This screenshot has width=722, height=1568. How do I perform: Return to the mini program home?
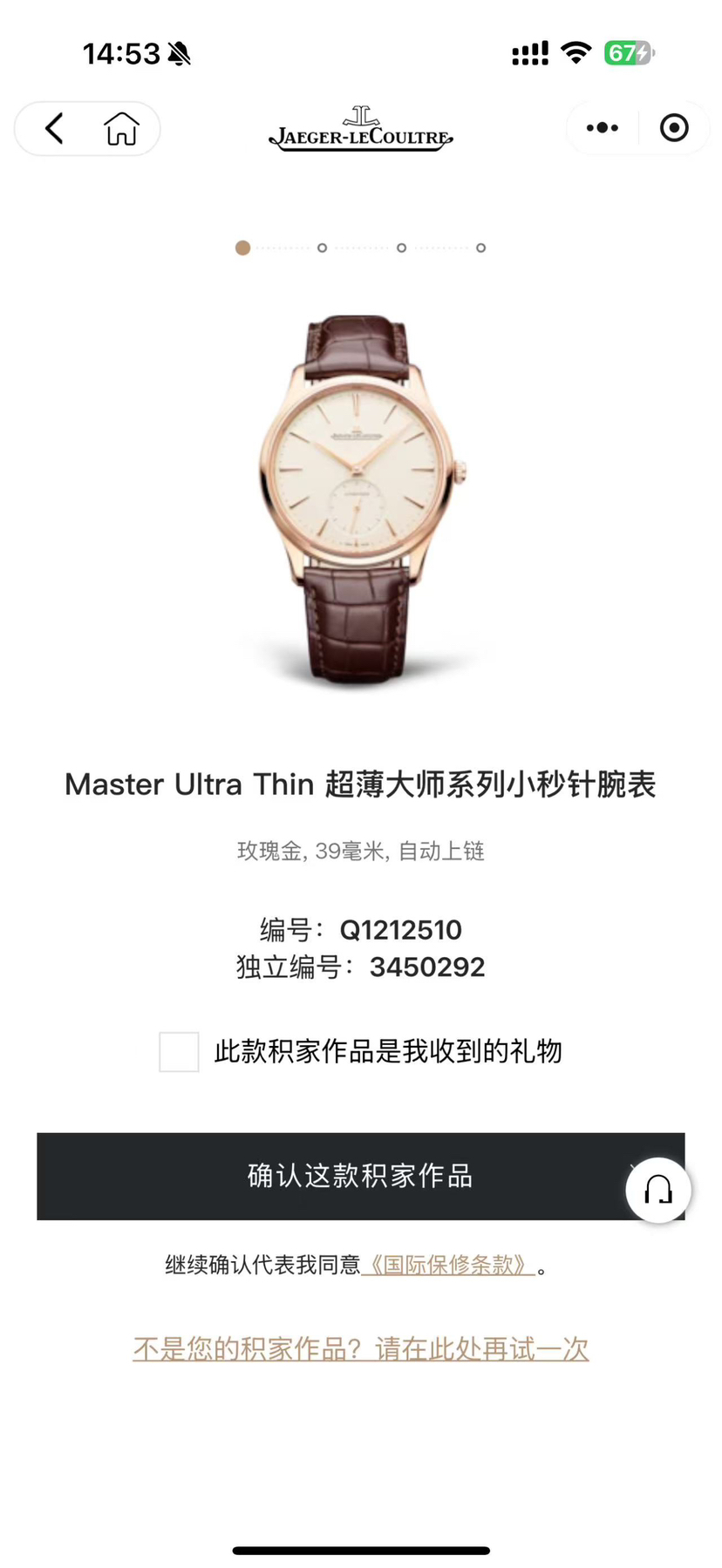pos(121,129)
